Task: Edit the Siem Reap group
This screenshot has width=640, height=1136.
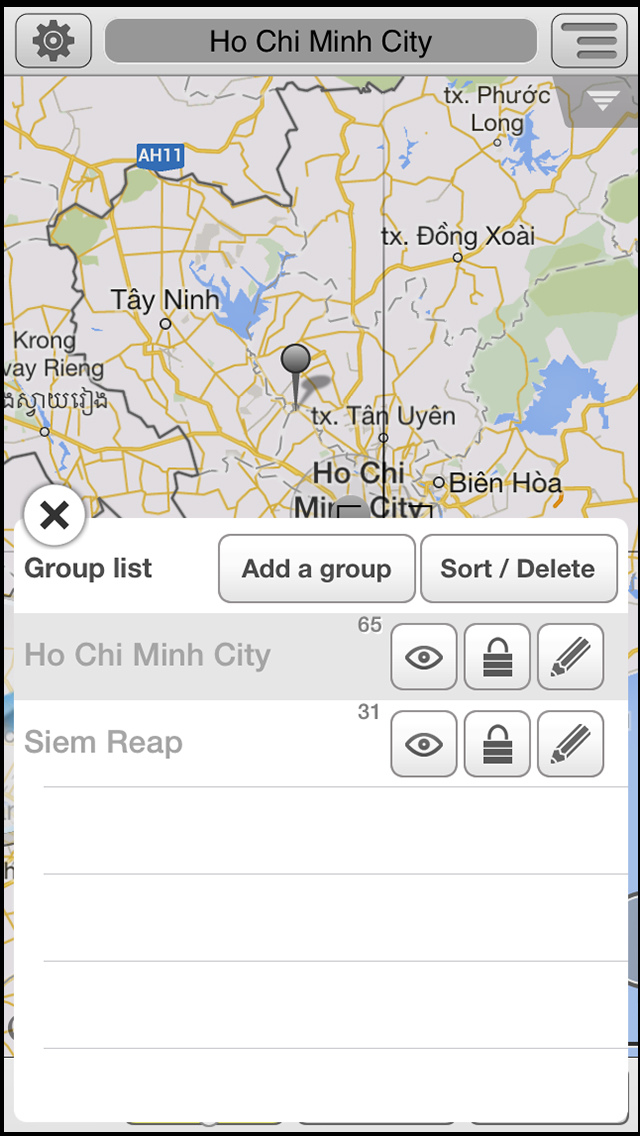Action: pos(570,744)
